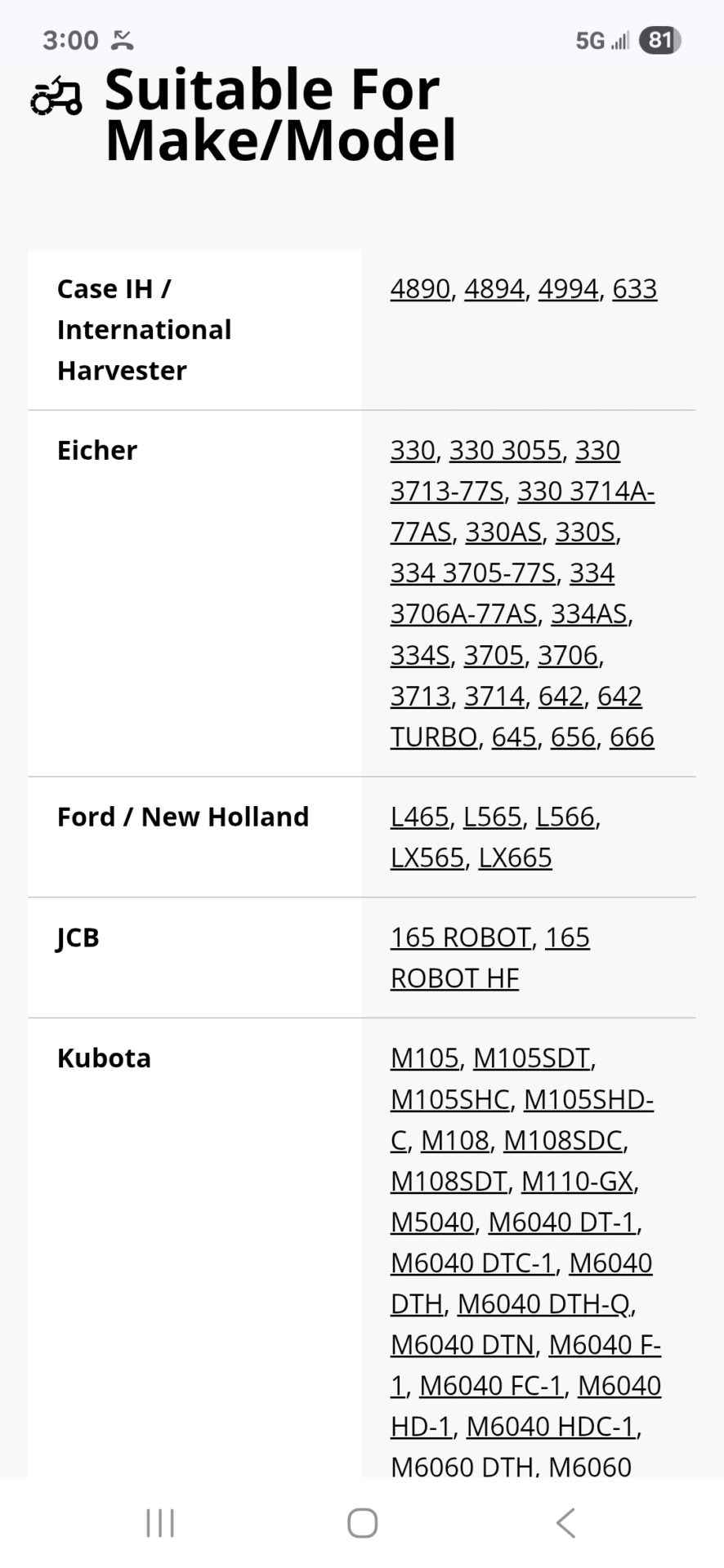This screenshot has height=1568, width=724.
Task: Open Eicher 330 3055 link
Action: (505, 451)
